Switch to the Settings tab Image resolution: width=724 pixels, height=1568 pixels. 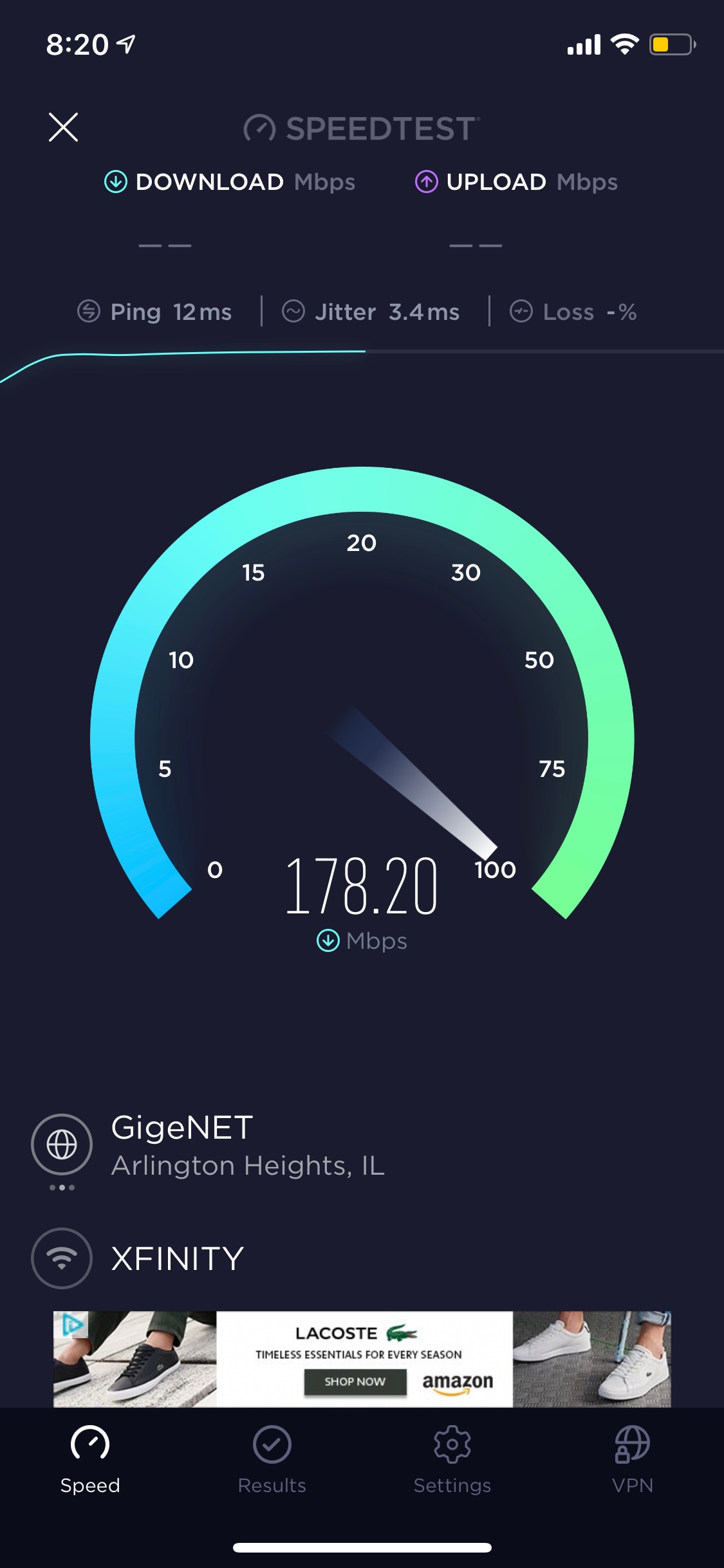point(452,1459)
